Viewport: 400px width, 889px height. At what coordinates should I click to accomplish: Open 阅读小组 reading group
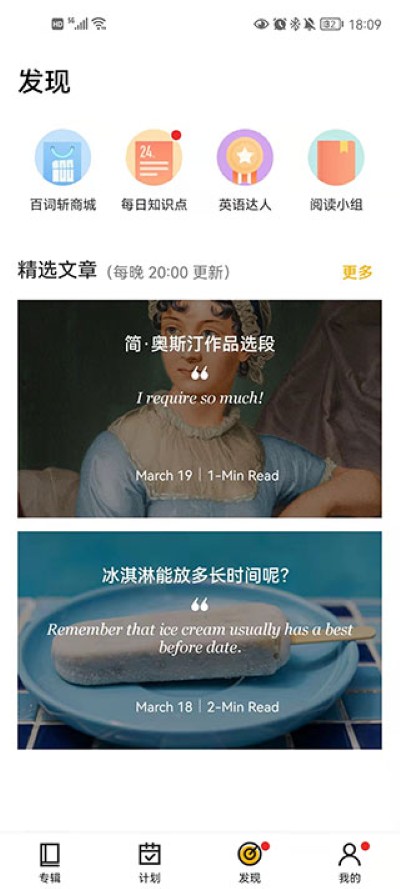point(336,171)
